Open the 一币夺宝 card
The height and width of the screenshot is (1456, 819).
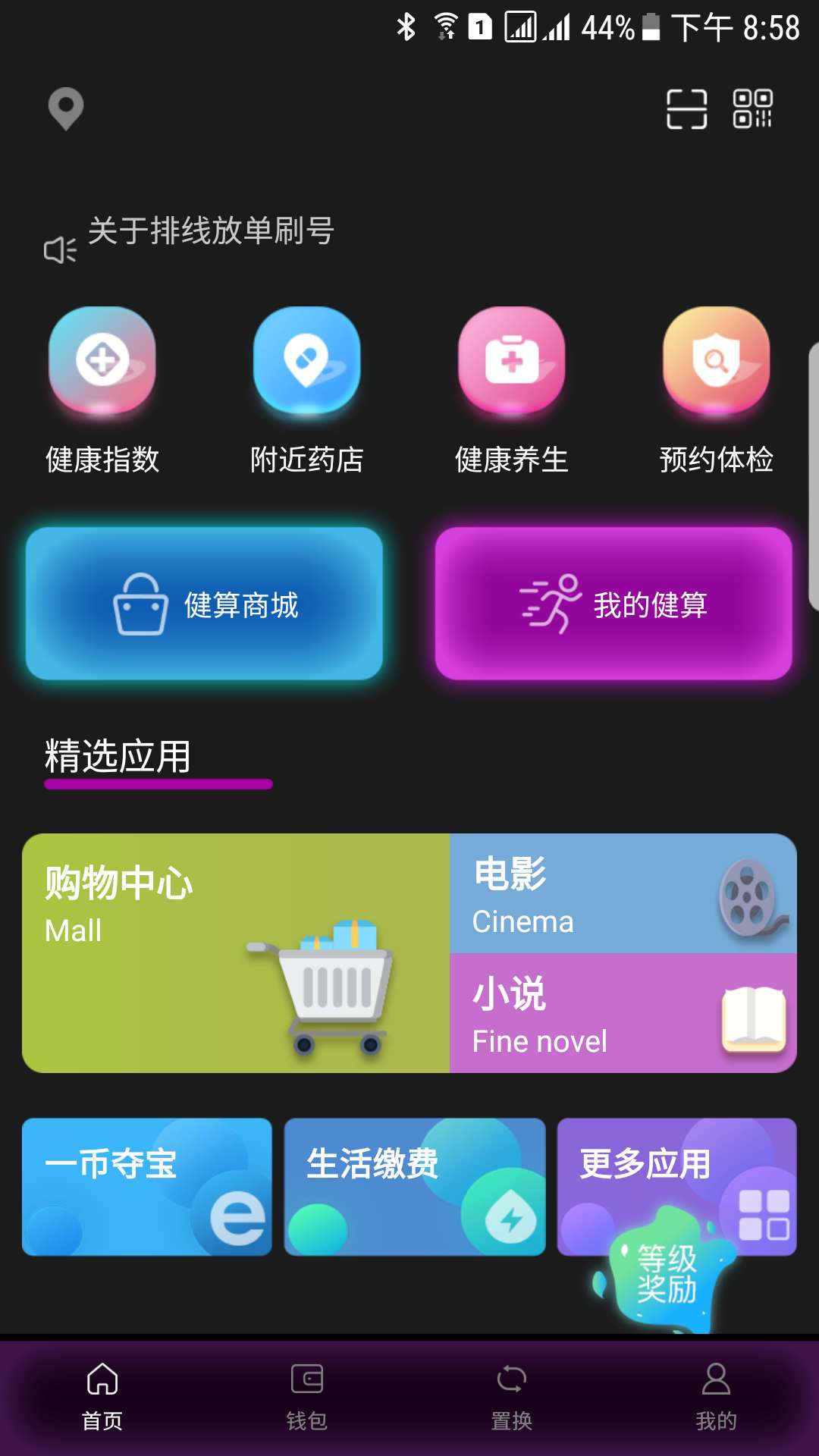[x=146, y=1186]
